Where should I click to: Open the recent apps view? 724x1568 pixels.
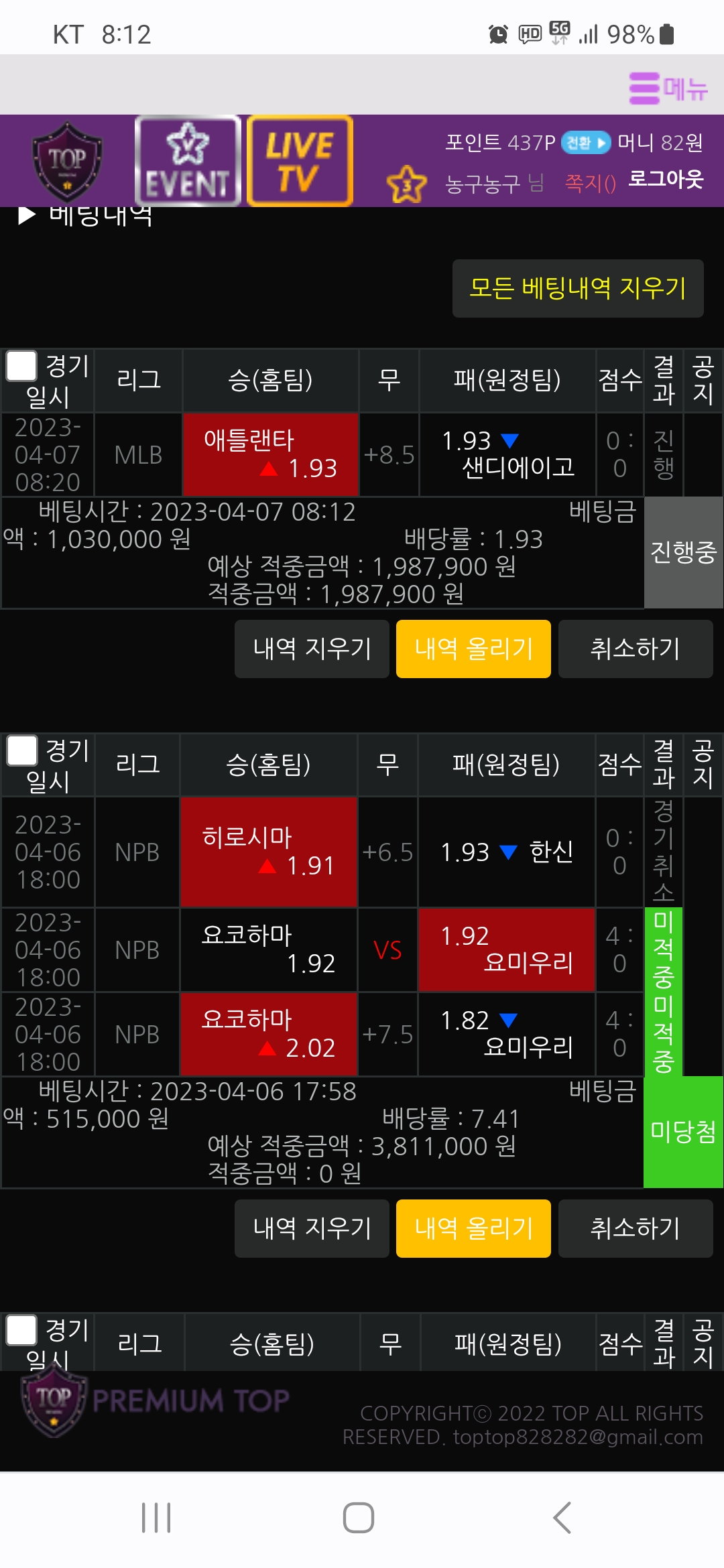pyautogui.click(x=156, y=1518)
